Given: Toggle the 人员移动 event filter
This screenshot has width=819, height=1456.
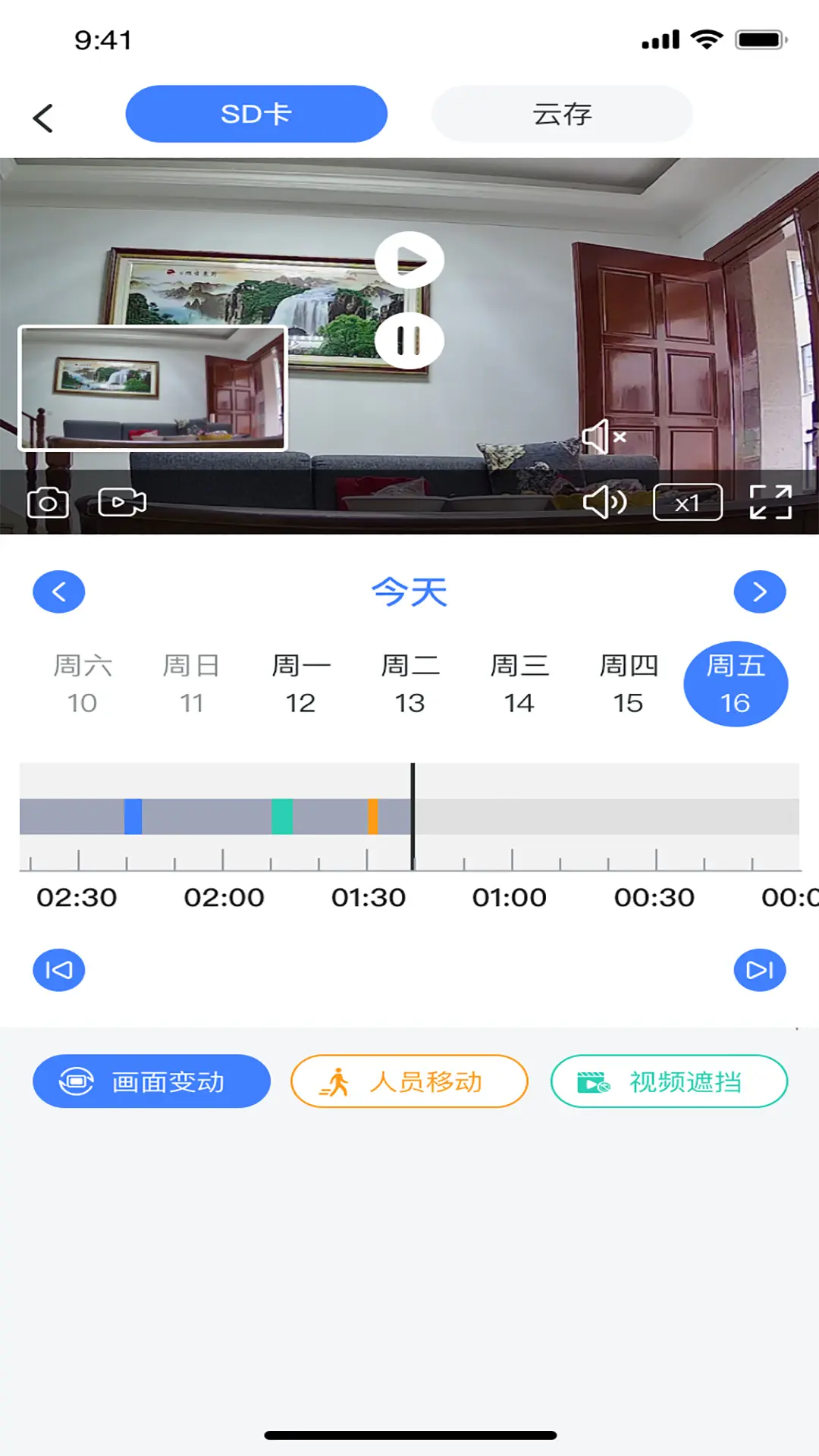Looking at the screenshot, I should [409, 1081].
